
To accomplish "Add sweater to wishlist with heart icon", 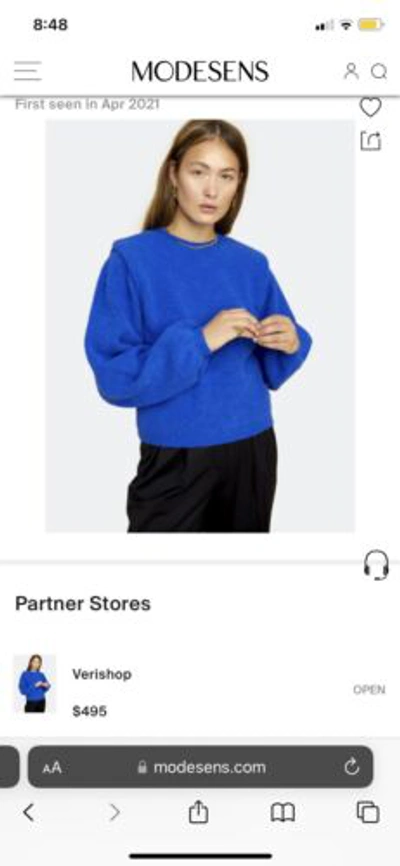I will pos(370,107).
